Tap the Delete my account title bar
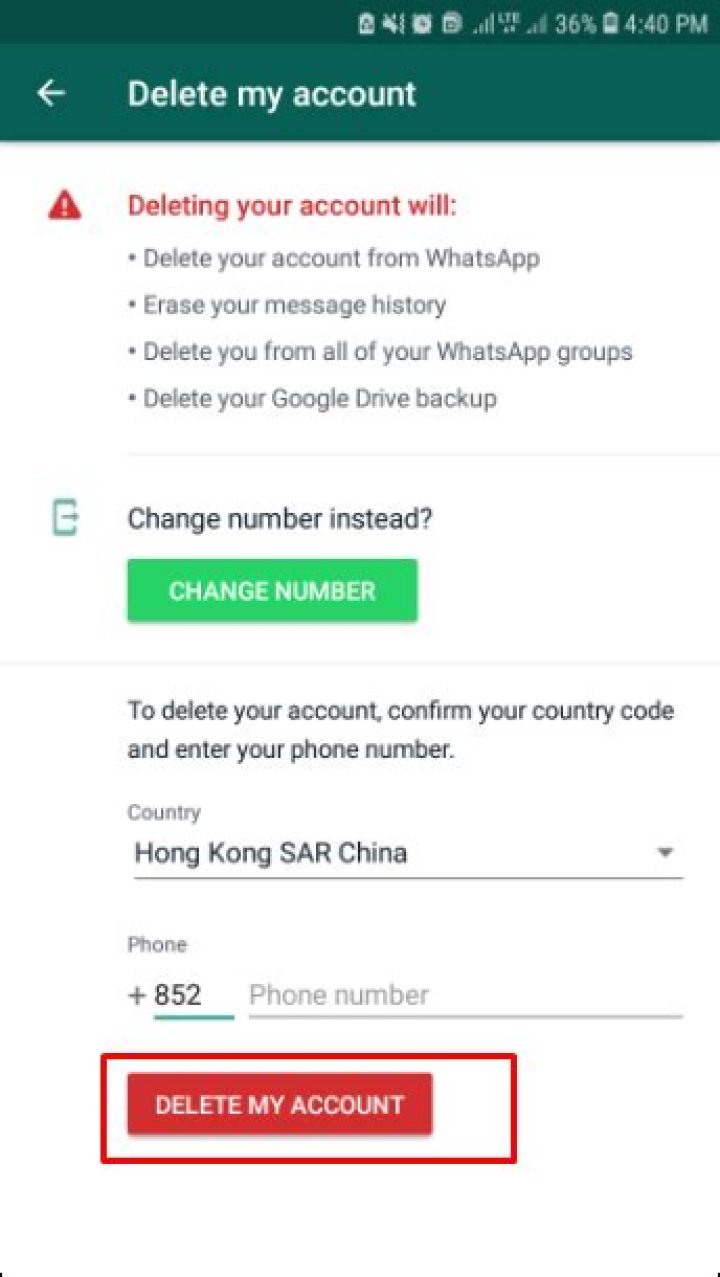Screen dimensions: 720x1277 [270, 93]
